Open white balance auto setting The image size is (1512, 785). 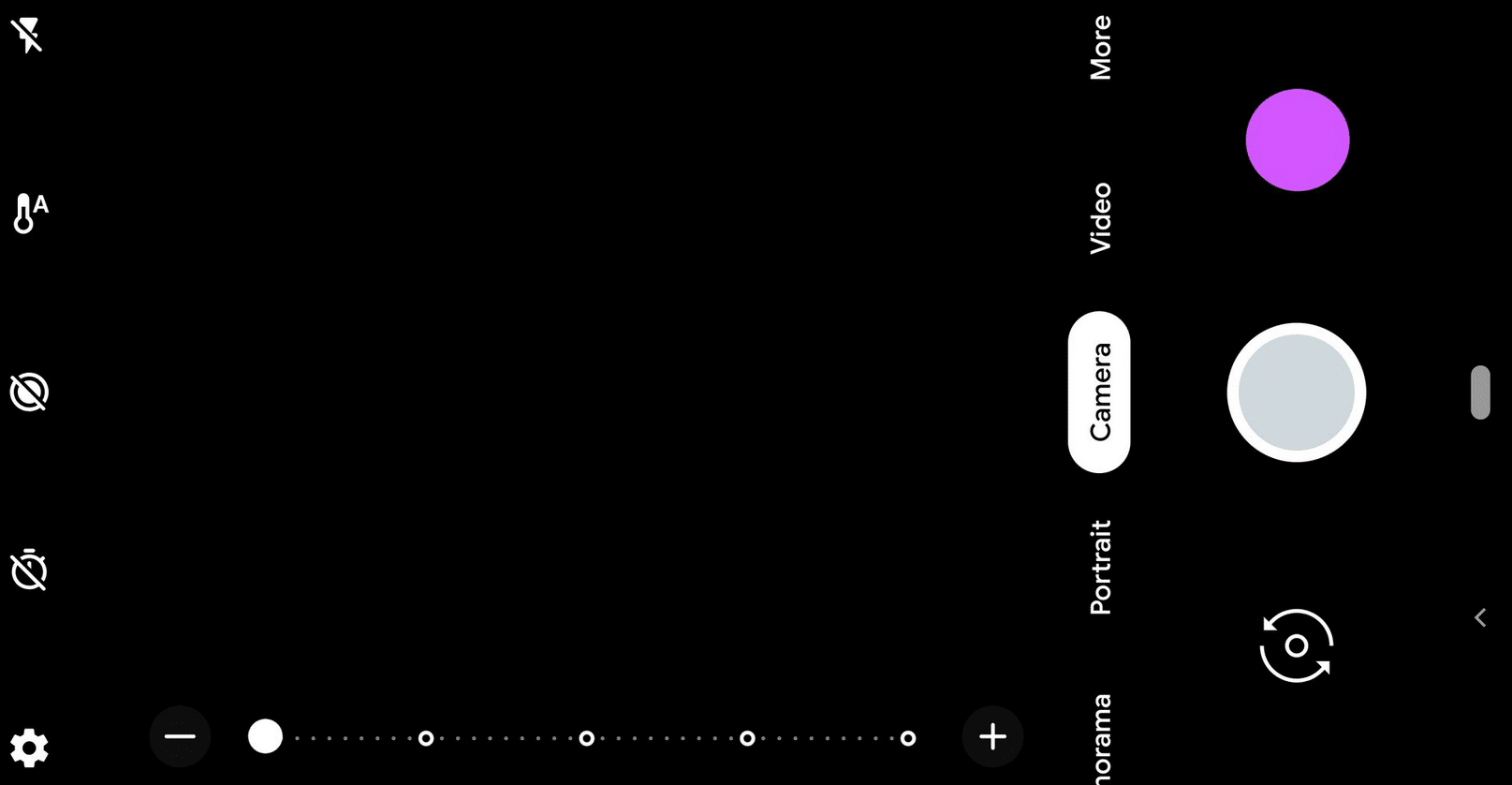coord(30,213)
